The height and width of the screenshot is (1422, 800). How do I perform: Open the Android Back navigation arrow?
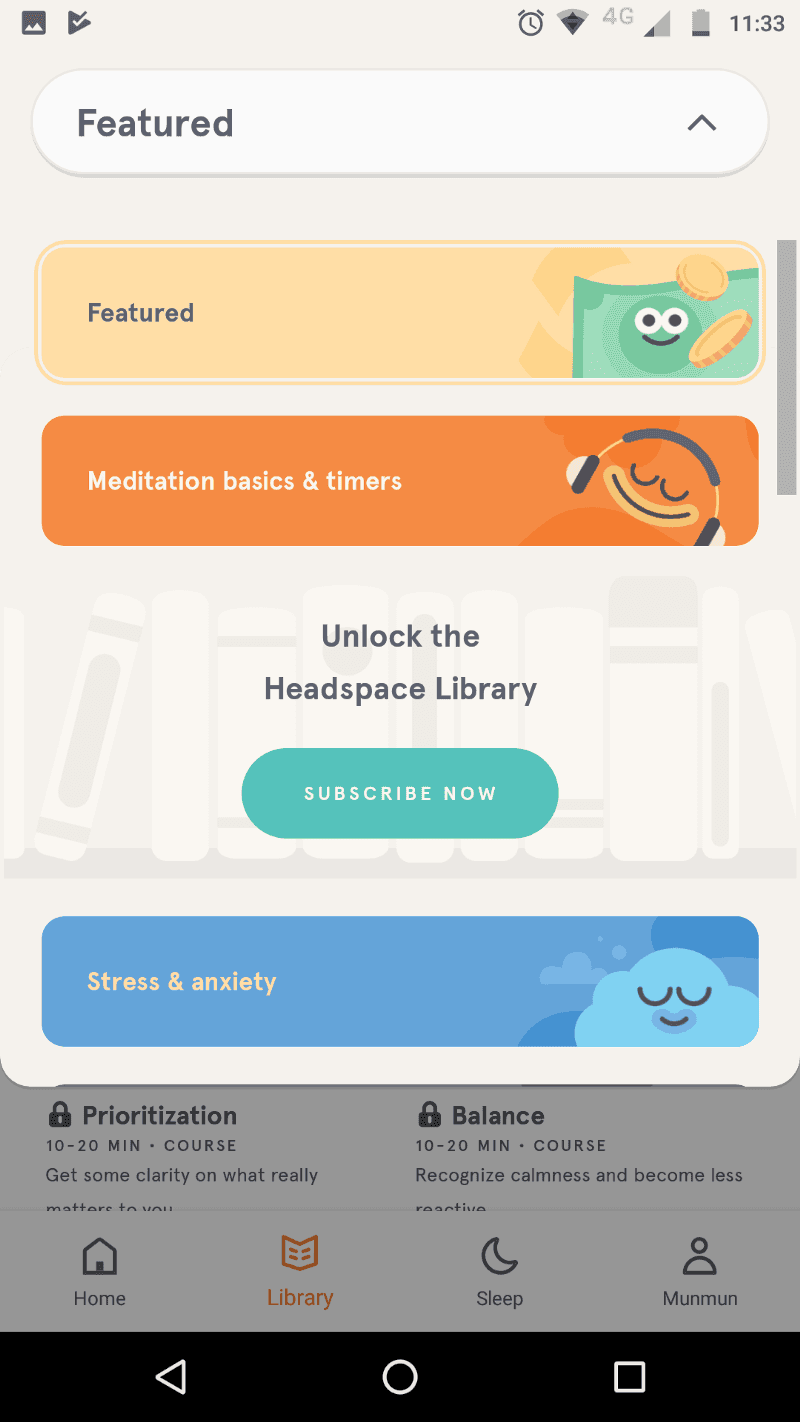(170, 1377)
